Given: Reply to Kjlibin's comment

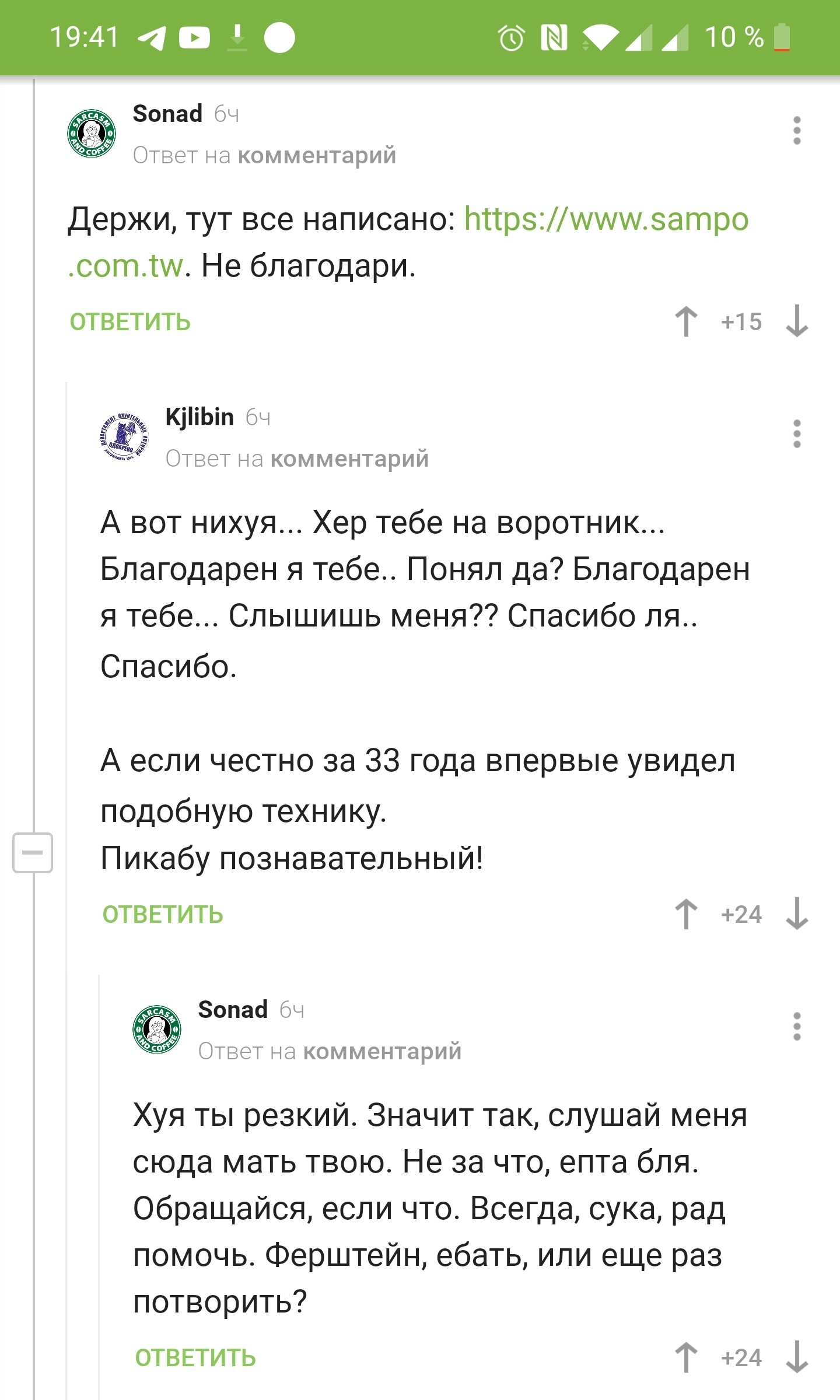Looking at the screenshot, I should pyautogui.click(x=163, y=915).
